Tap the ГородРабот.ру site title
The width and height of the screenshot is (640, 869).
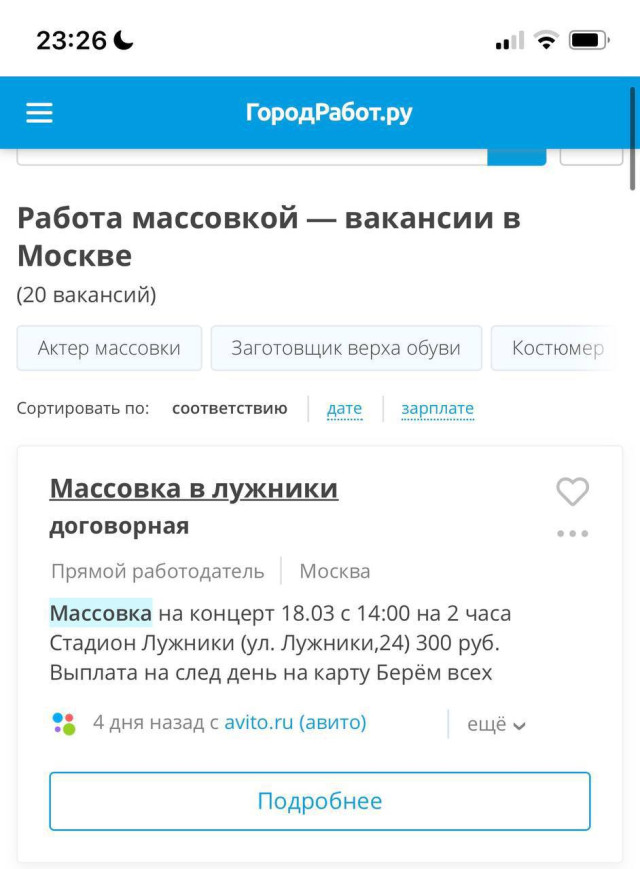[328, 113]
